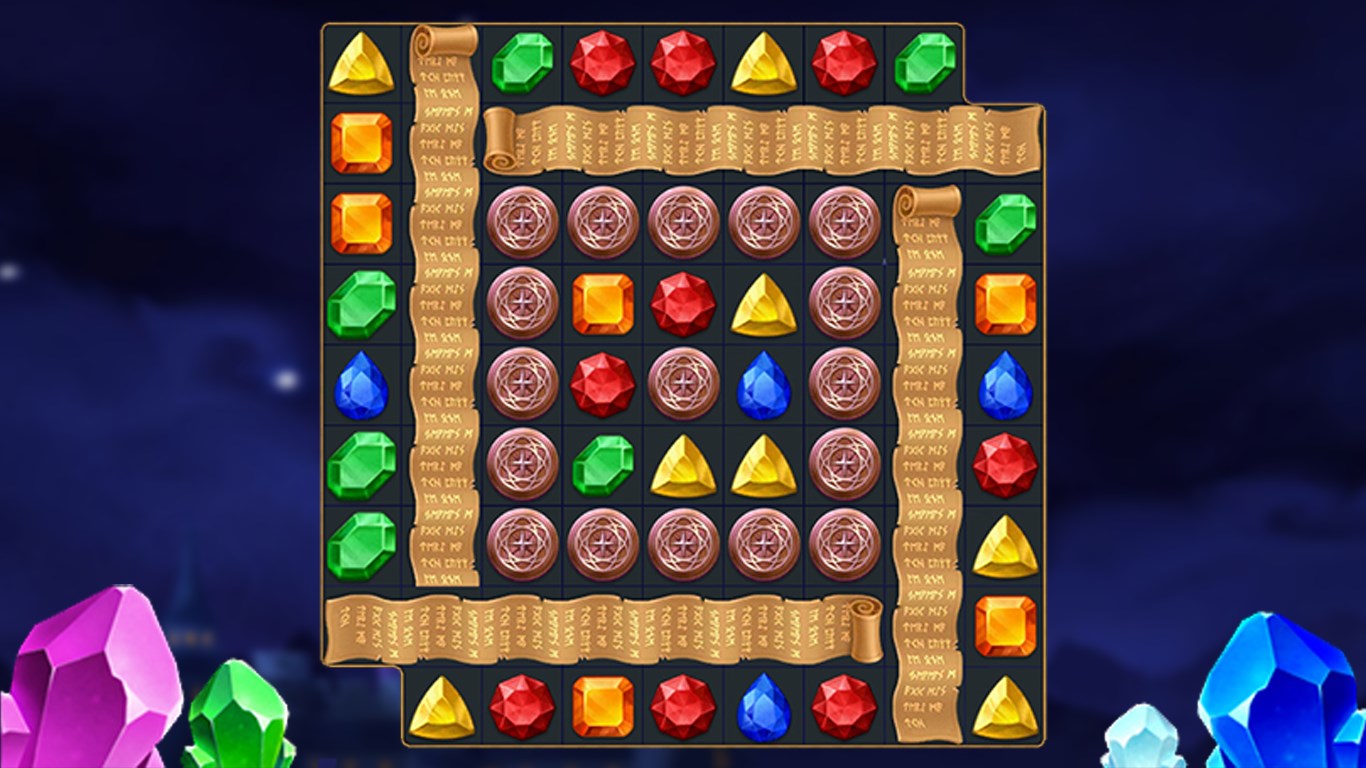The width and height of the screenshot is (1366, 768).
Task: Select the orange square gem in the bottom row
Action: (603, 707)
